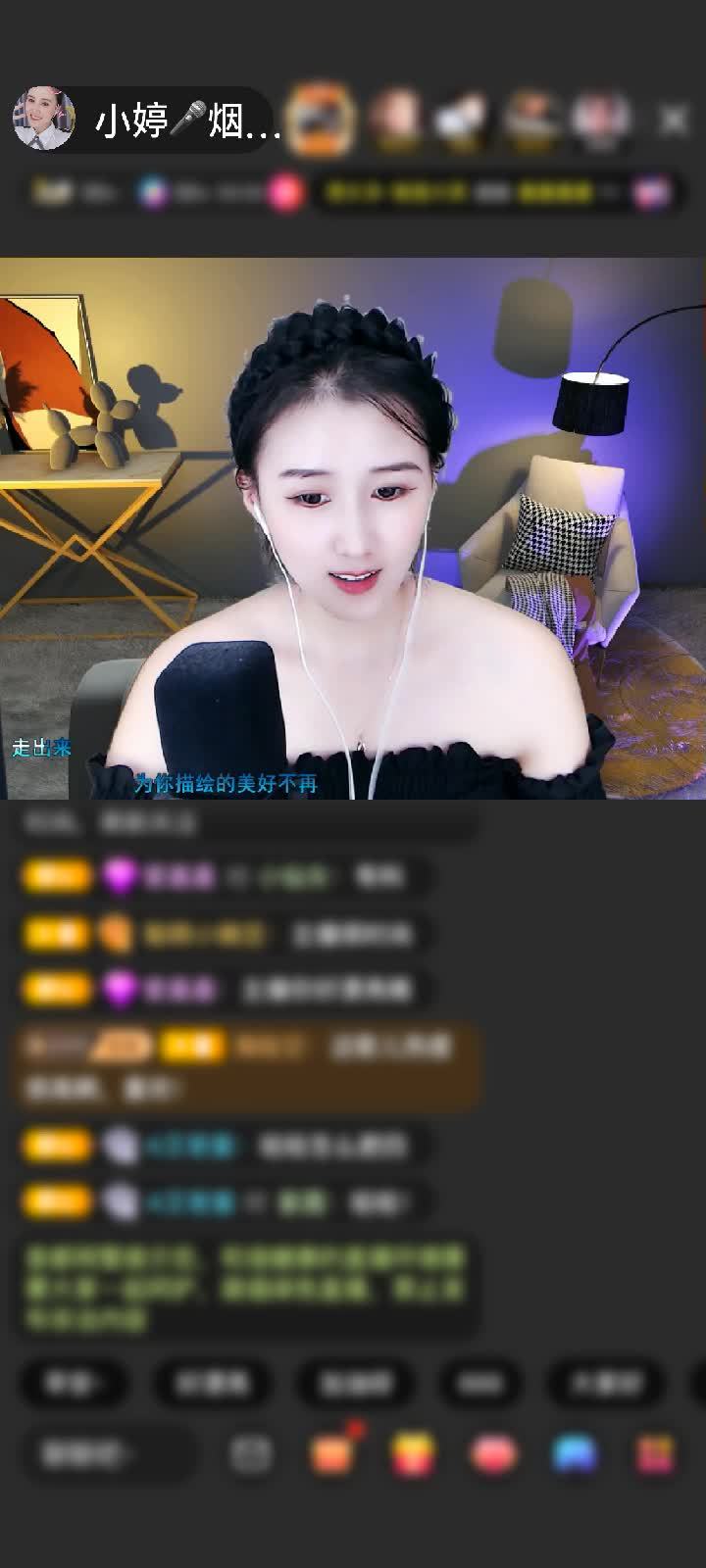Image resolution: width=706 pixels, height=1568 pixels.
Task: Open the orange gift box with red dot
Action: (x=331, y=1453)
